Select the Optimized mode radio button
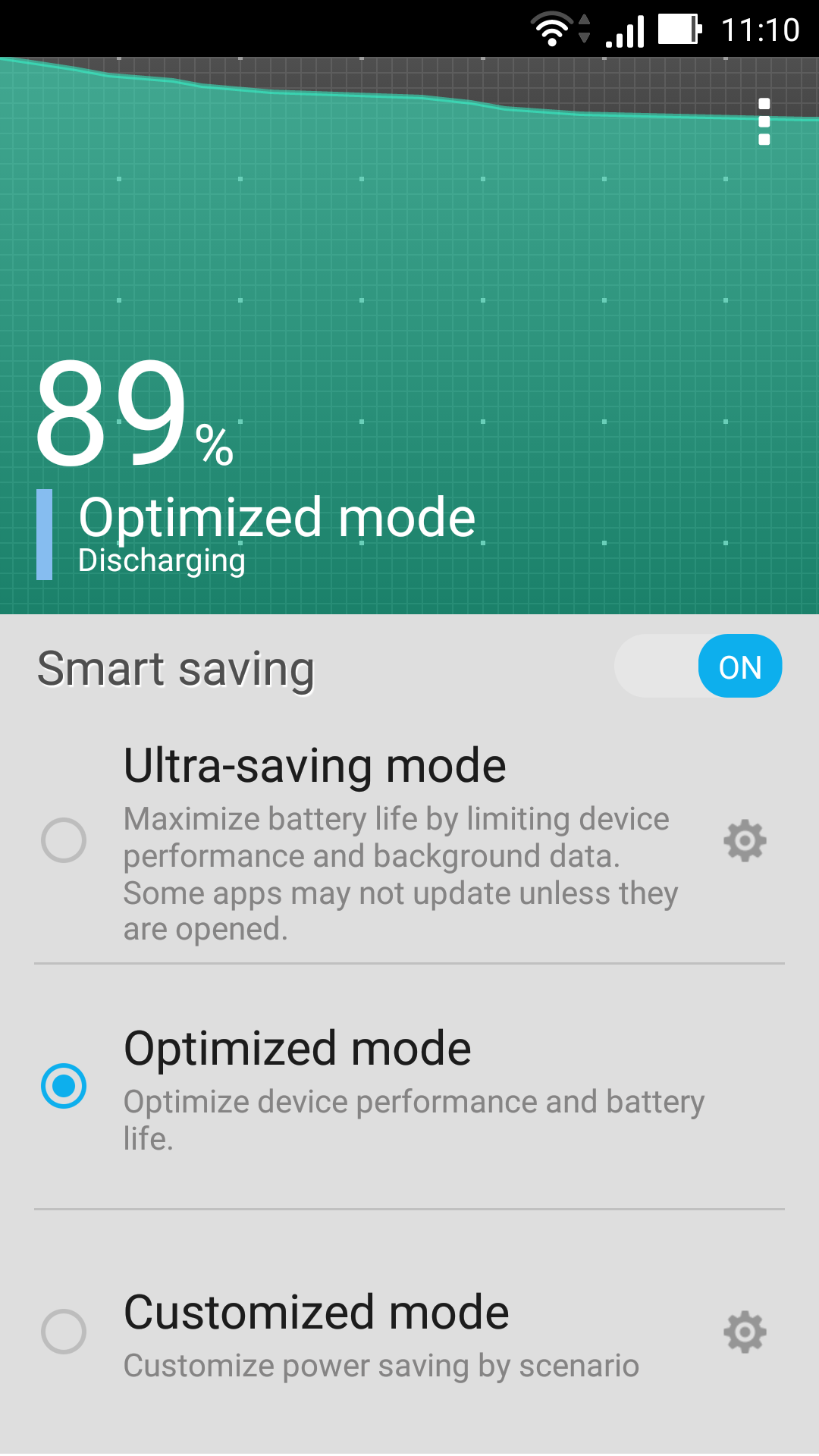819x1456 pixels. tap(64, 1086)
